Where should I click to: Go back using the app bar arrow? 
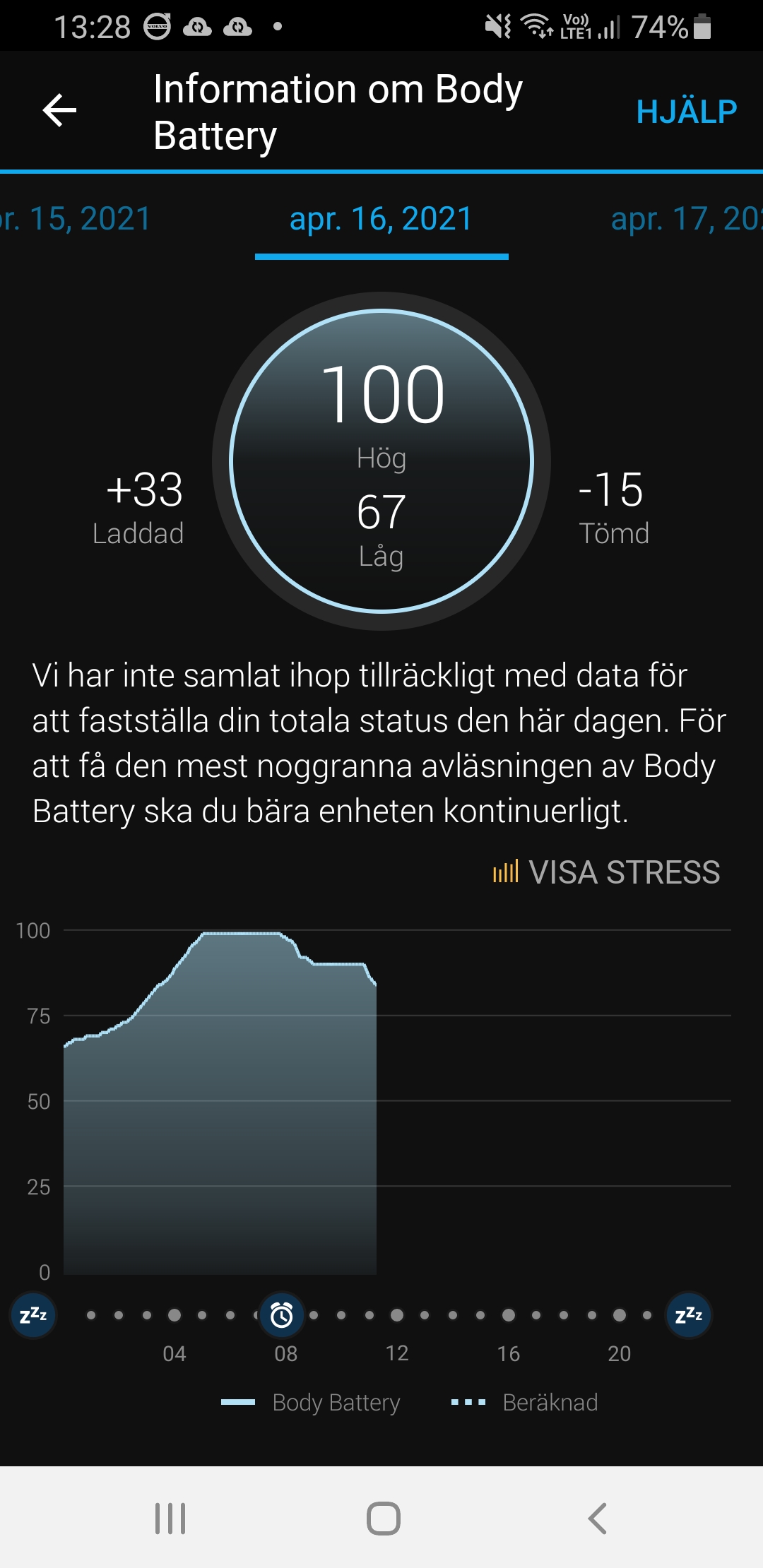[59, 111]
